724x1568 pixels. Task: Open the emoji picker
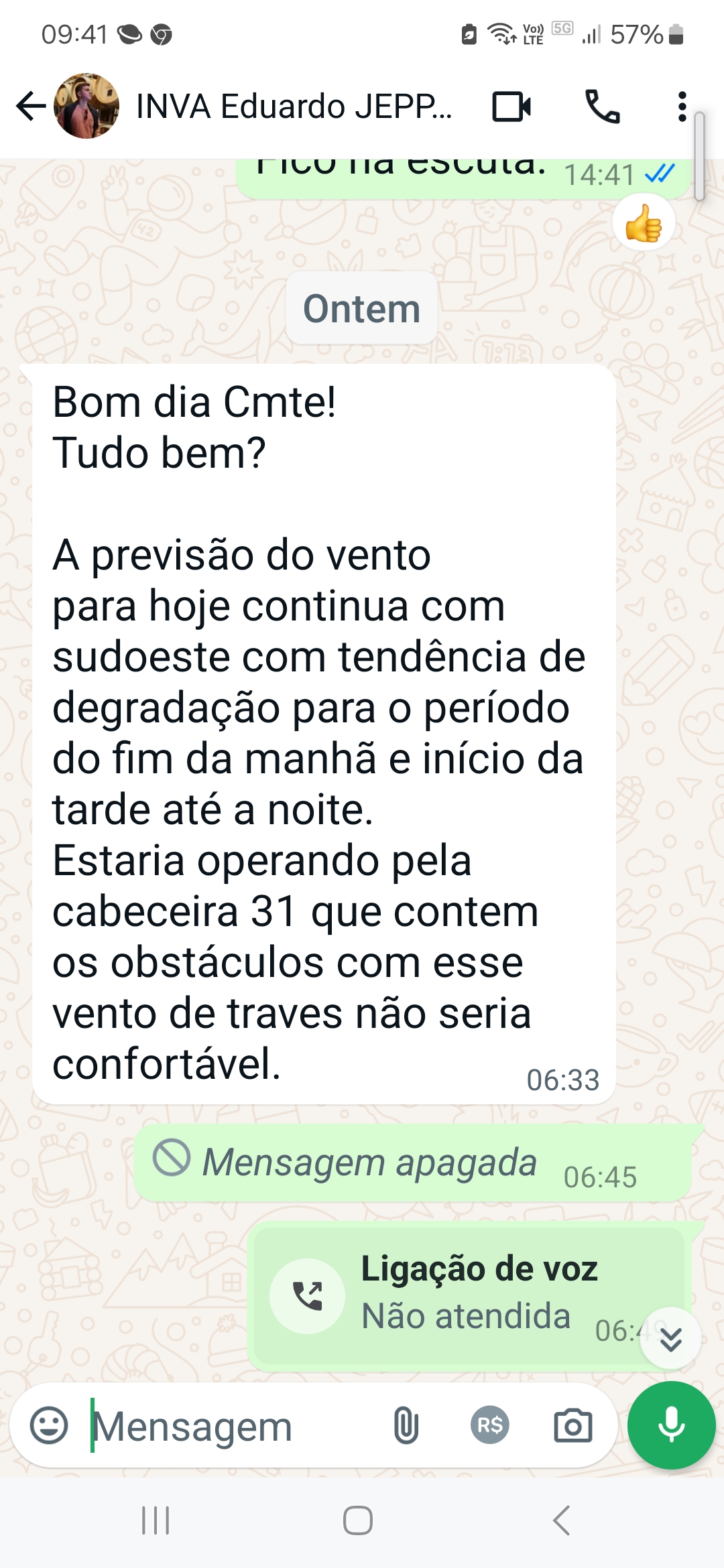pyautogui.click(x=49, y=1425)
